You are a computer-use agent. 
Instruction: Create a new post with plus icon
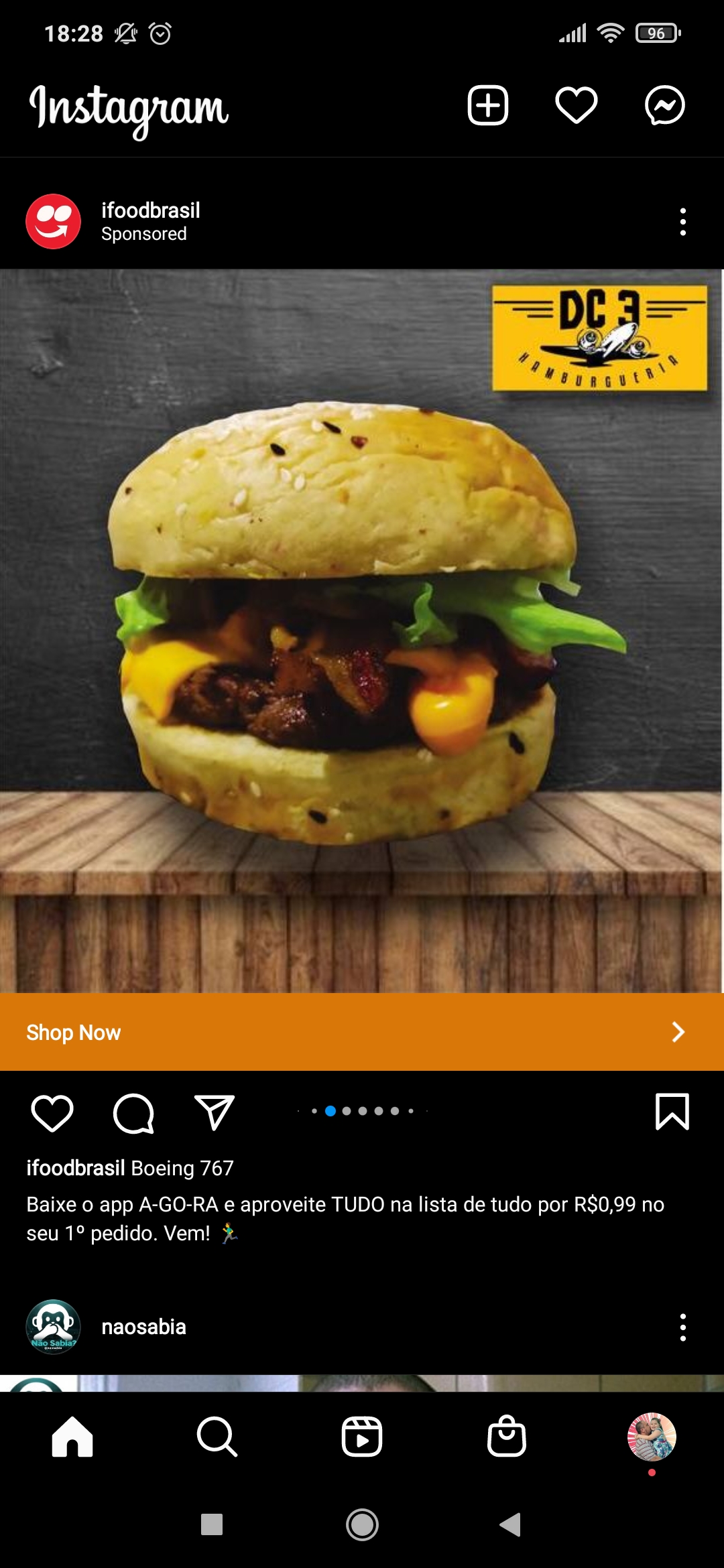pos(487,105)
